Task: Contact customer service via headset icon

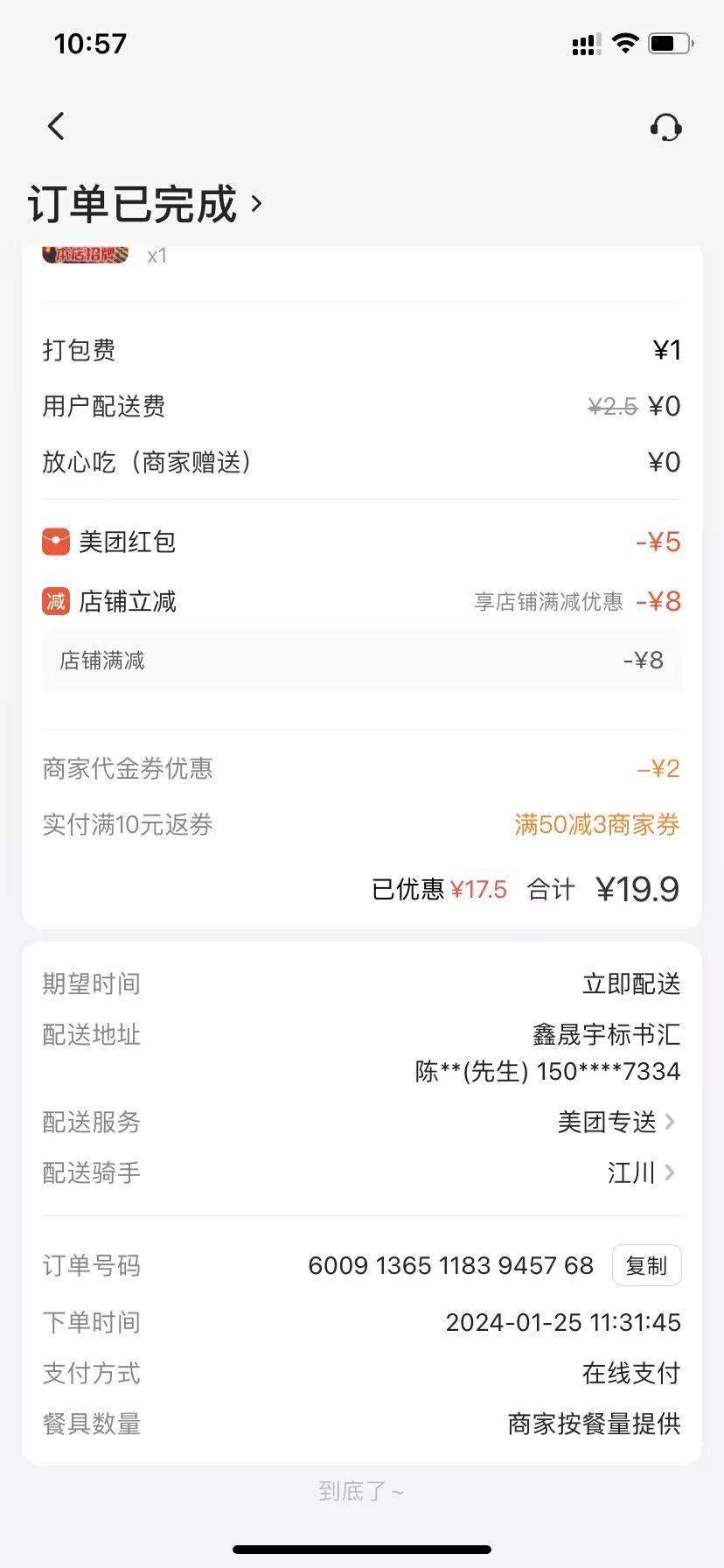Action: (x=665, y=128)
